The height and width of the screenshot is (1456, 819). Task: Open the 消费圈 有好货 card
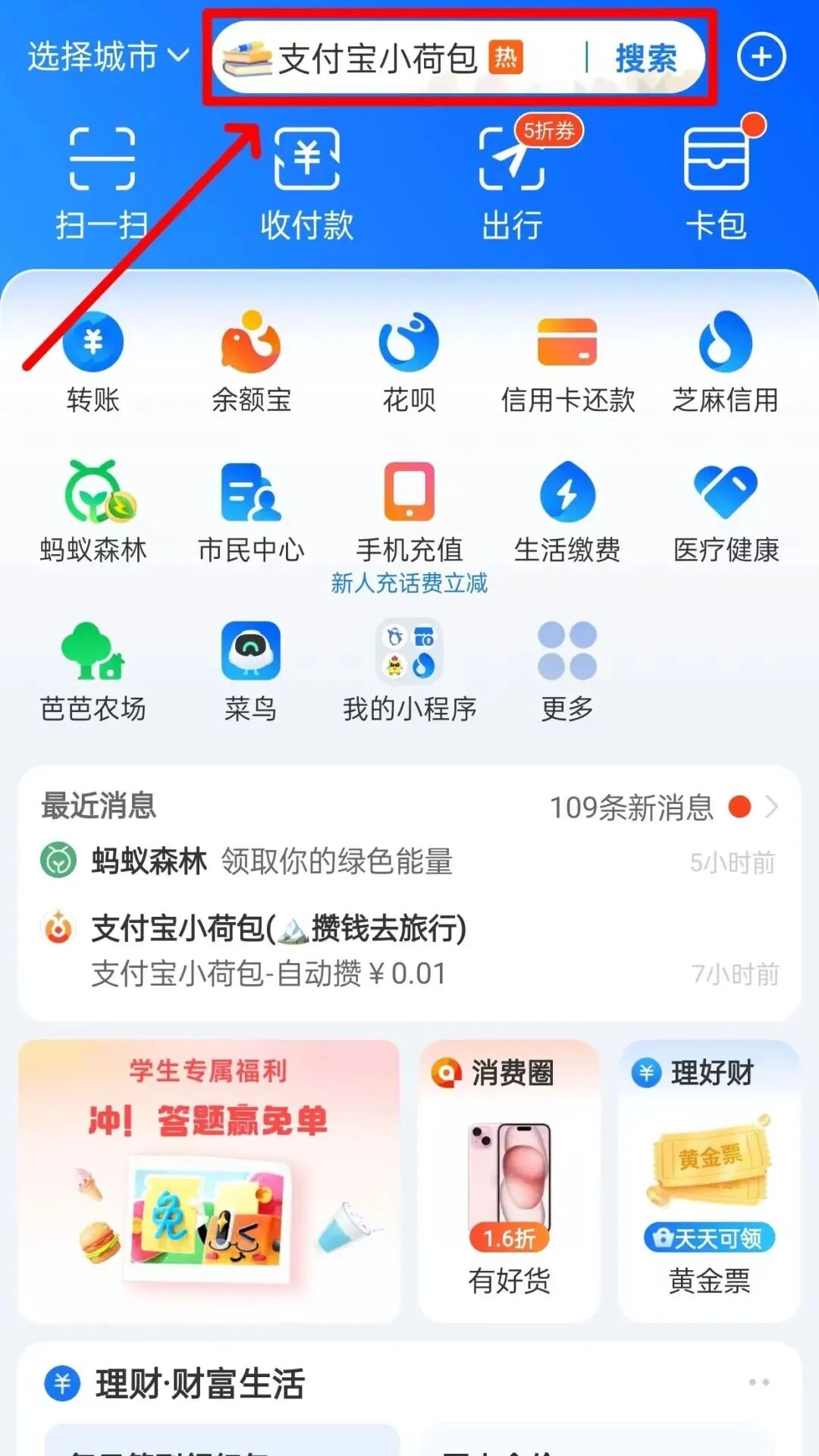[509, 1181]
